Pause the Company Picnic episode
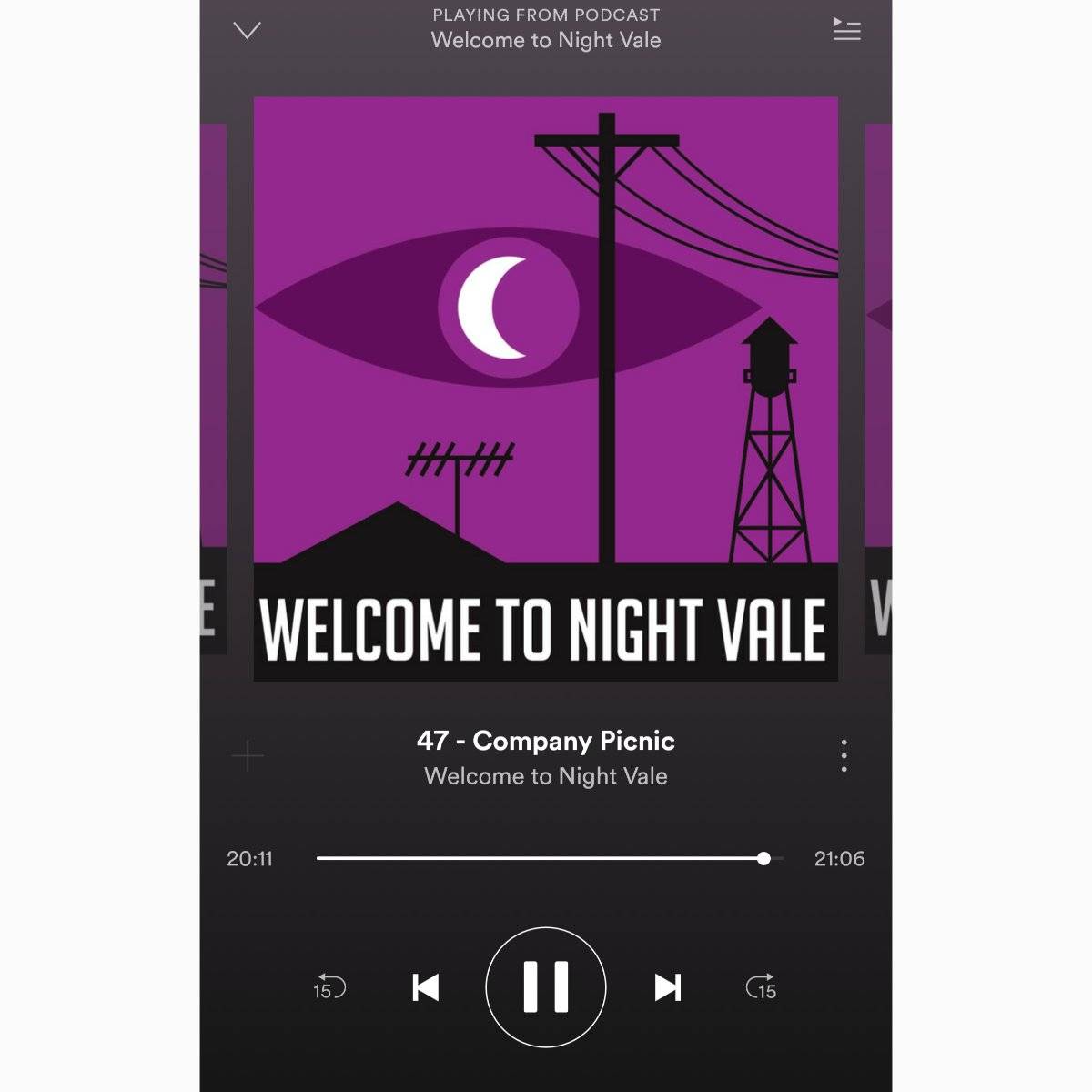Image resolution: width=1092 pixels, height=1092 pixels. pyautogui.click(x=546, y=987)
